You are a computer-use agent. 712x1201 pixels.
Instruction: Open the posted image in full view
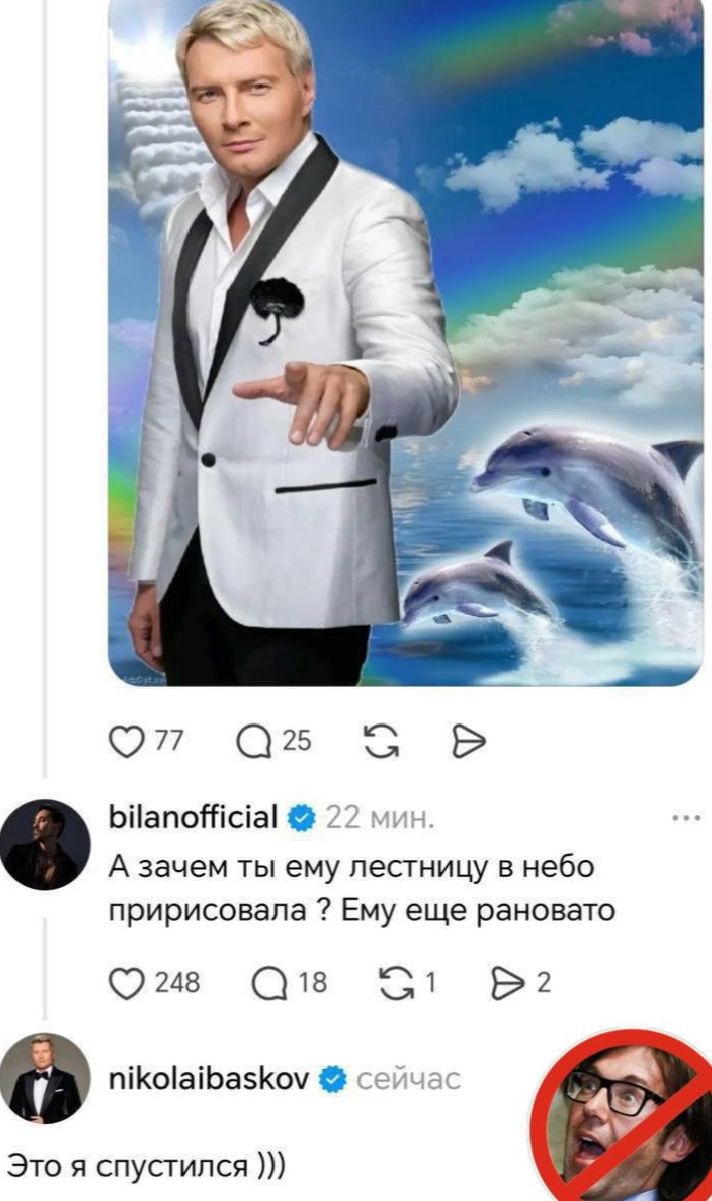pos(404,340)
